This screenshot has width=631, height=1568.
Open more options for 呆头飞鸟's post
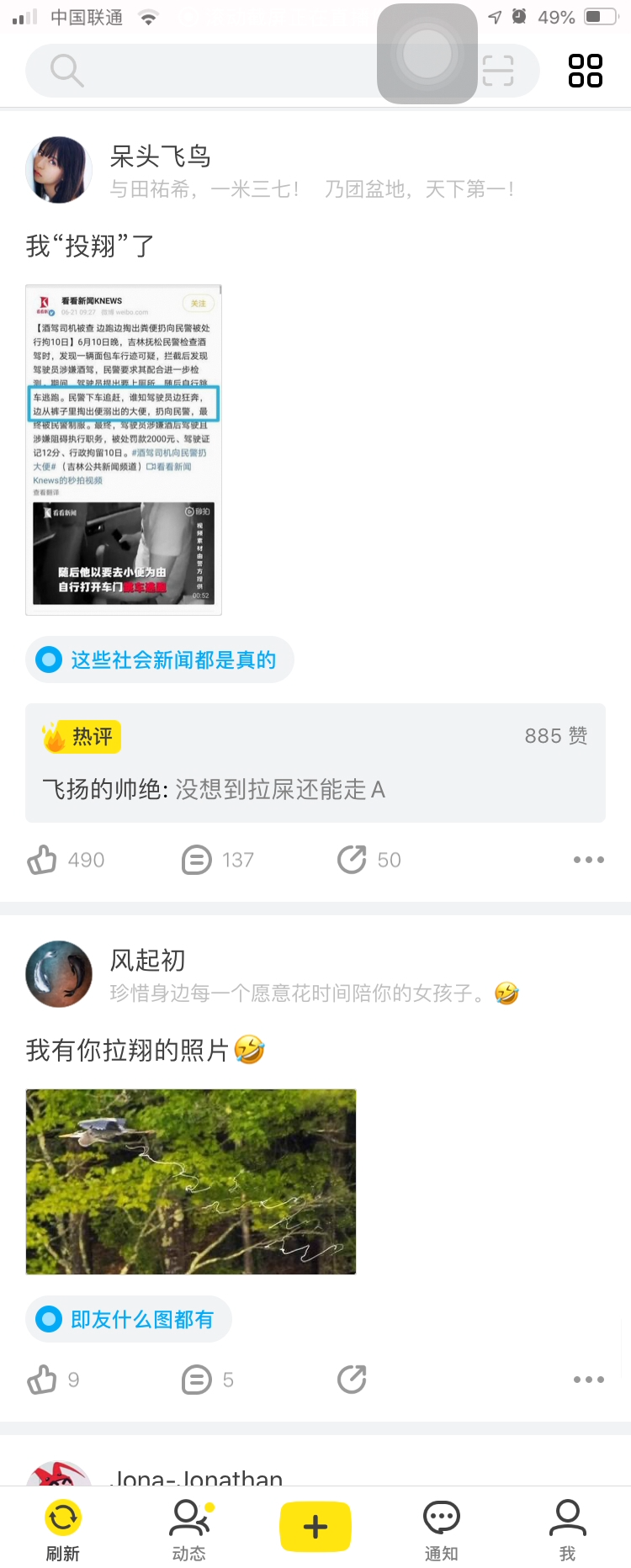(588, 860)
